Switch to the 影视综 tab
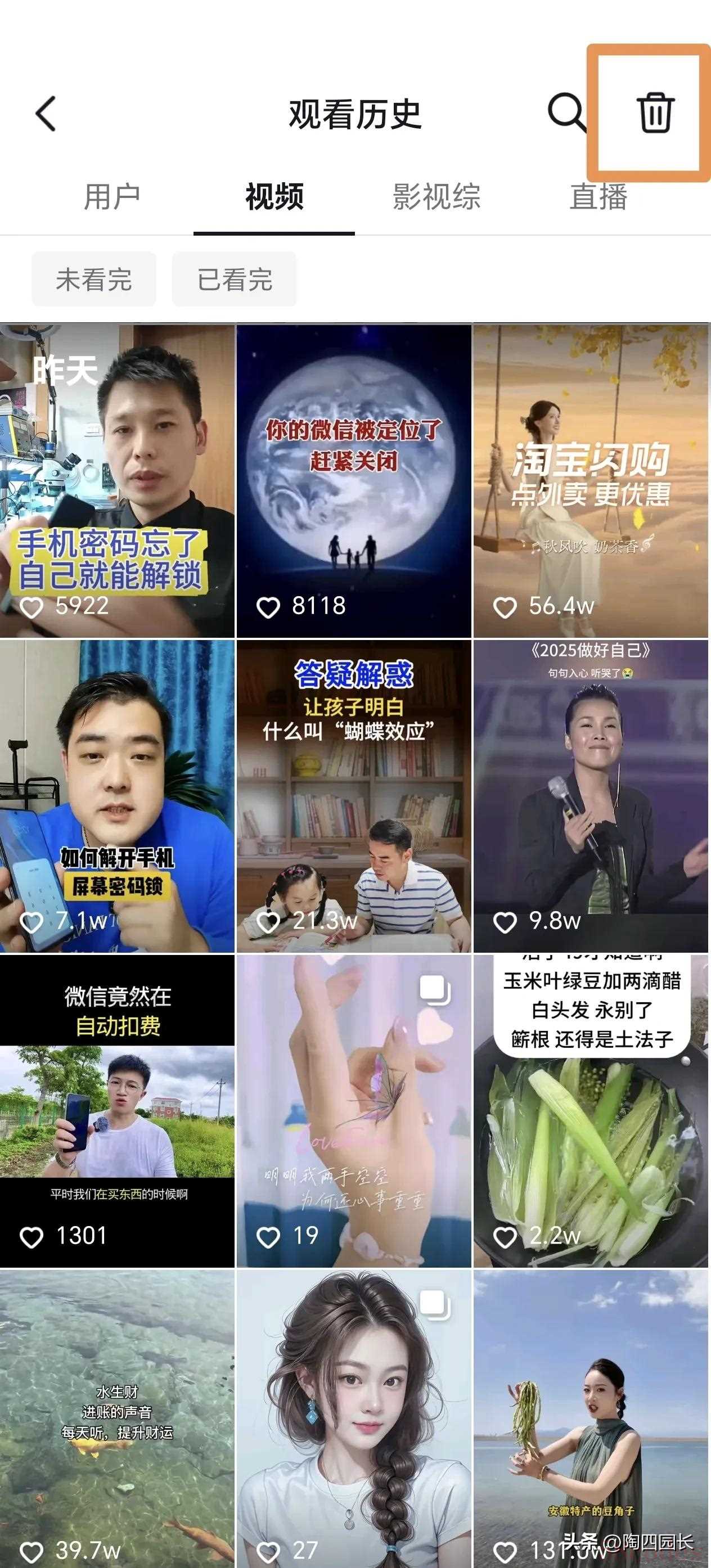 [x=436, y=197]
